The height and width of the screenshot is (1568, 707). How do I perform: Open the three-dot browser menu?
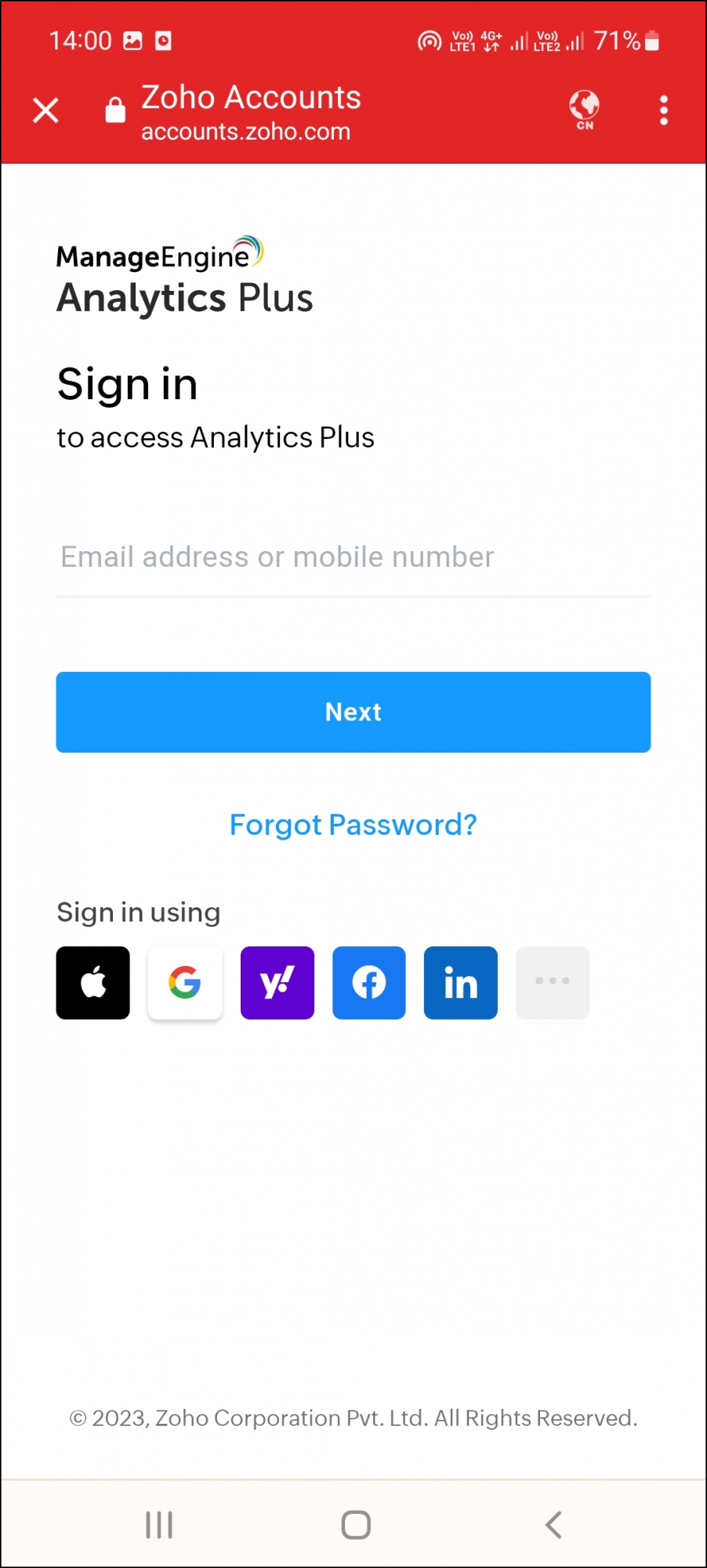(x=663, y=110)
